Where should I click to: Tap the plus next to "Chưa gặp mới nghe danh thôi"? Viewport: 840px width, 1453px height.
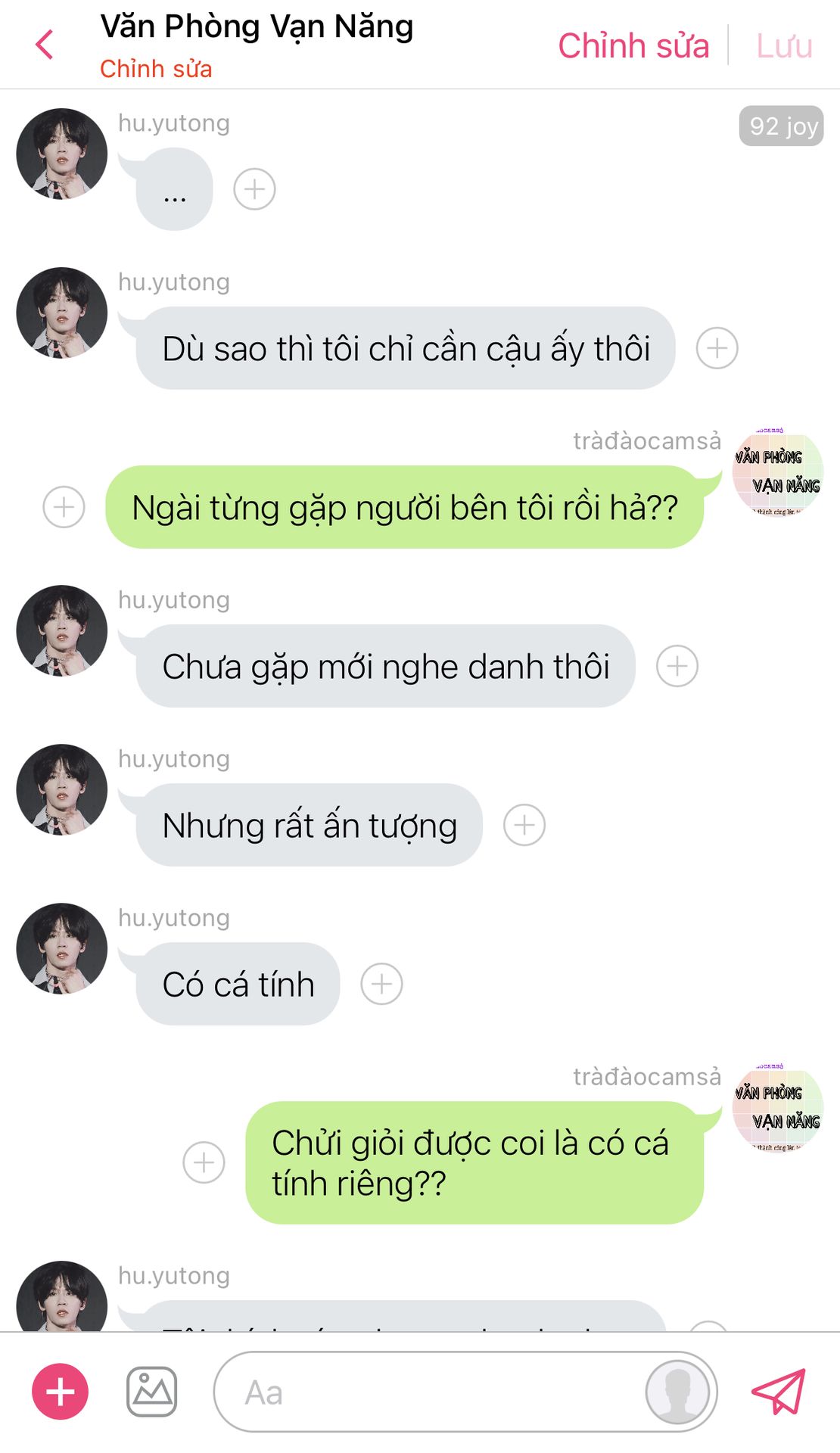coord(677,666)
